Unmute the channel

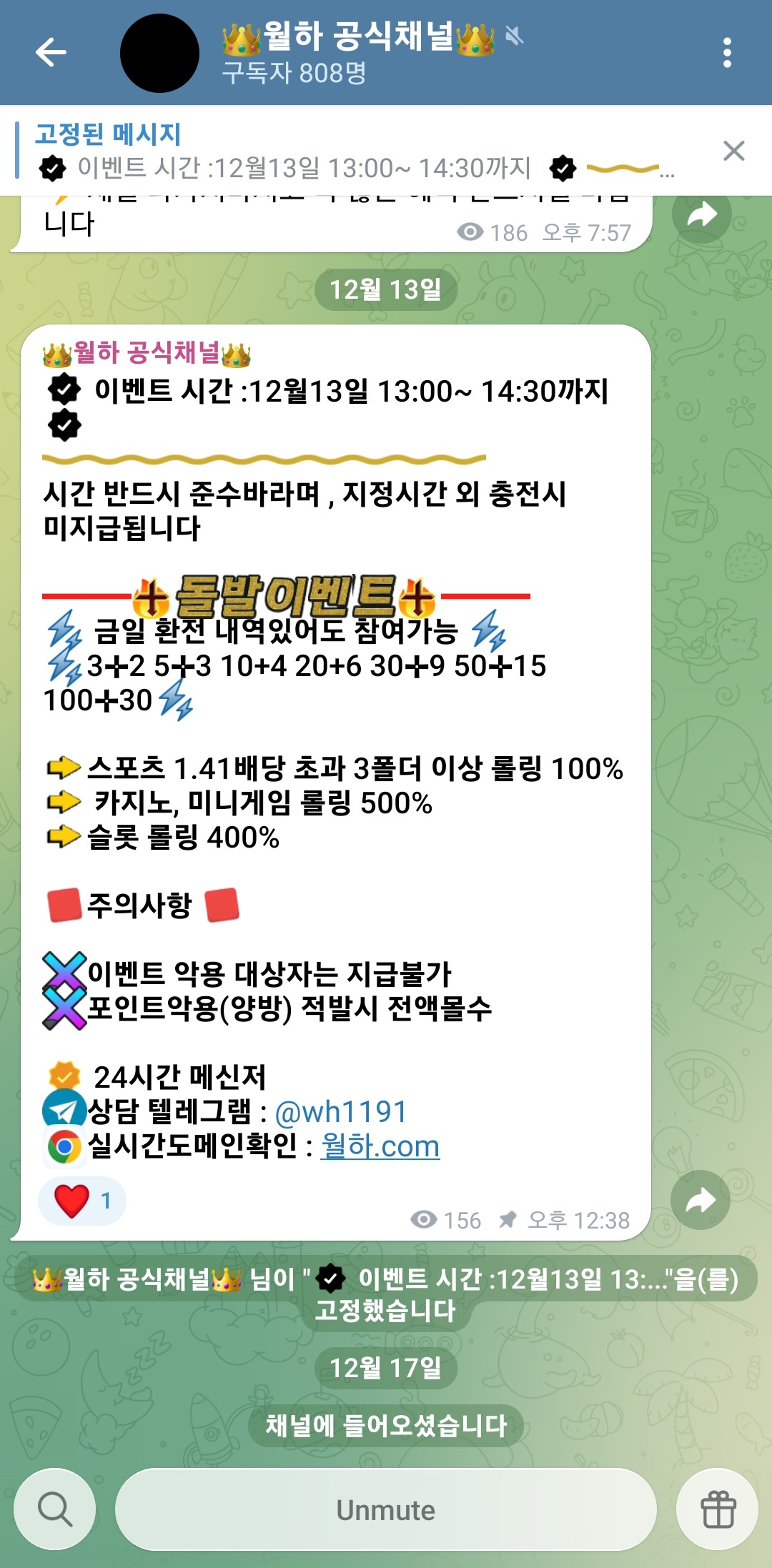385,1509
